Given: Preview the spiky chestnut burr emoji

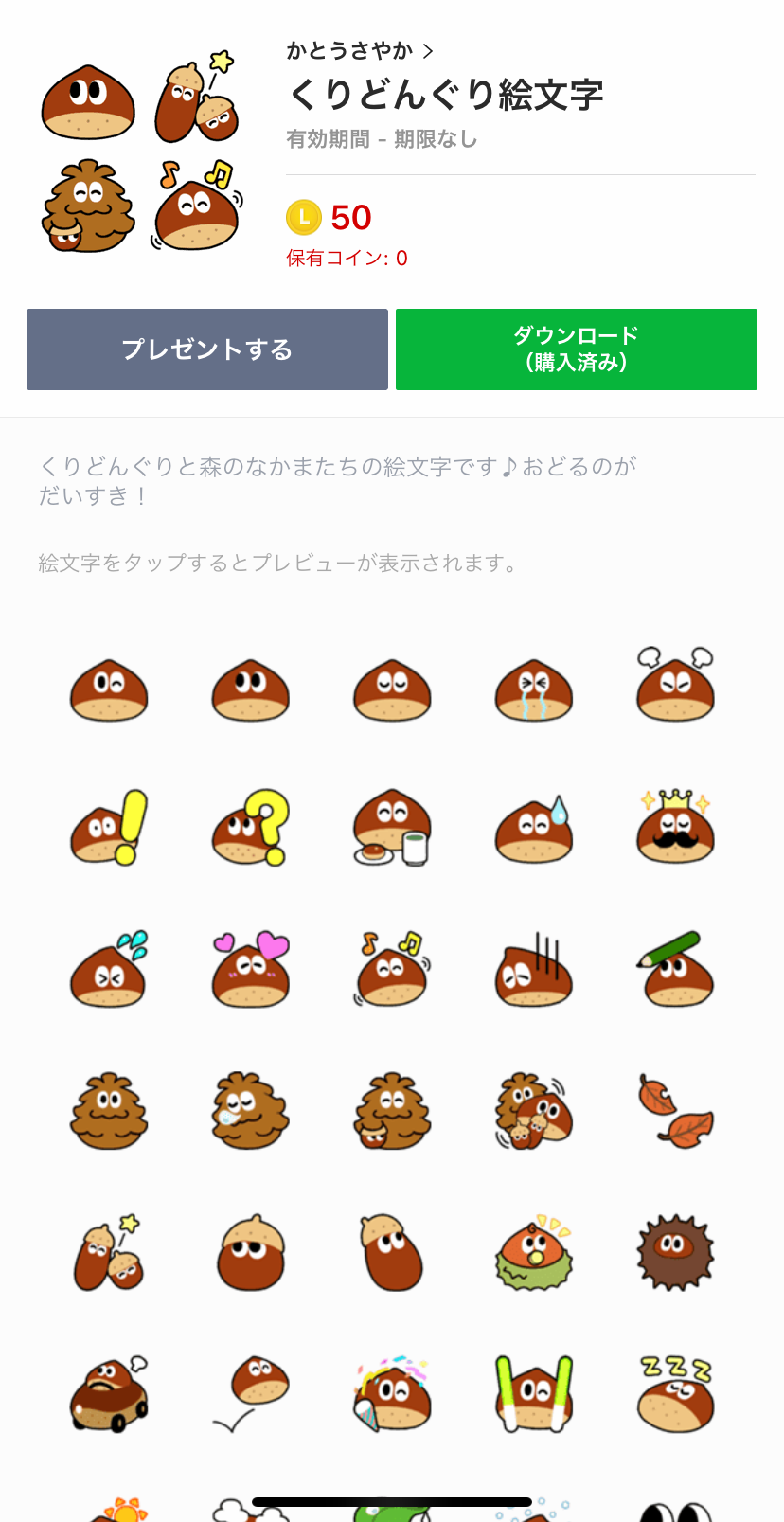Looking at the screenshot, I should pos(675,1252).
